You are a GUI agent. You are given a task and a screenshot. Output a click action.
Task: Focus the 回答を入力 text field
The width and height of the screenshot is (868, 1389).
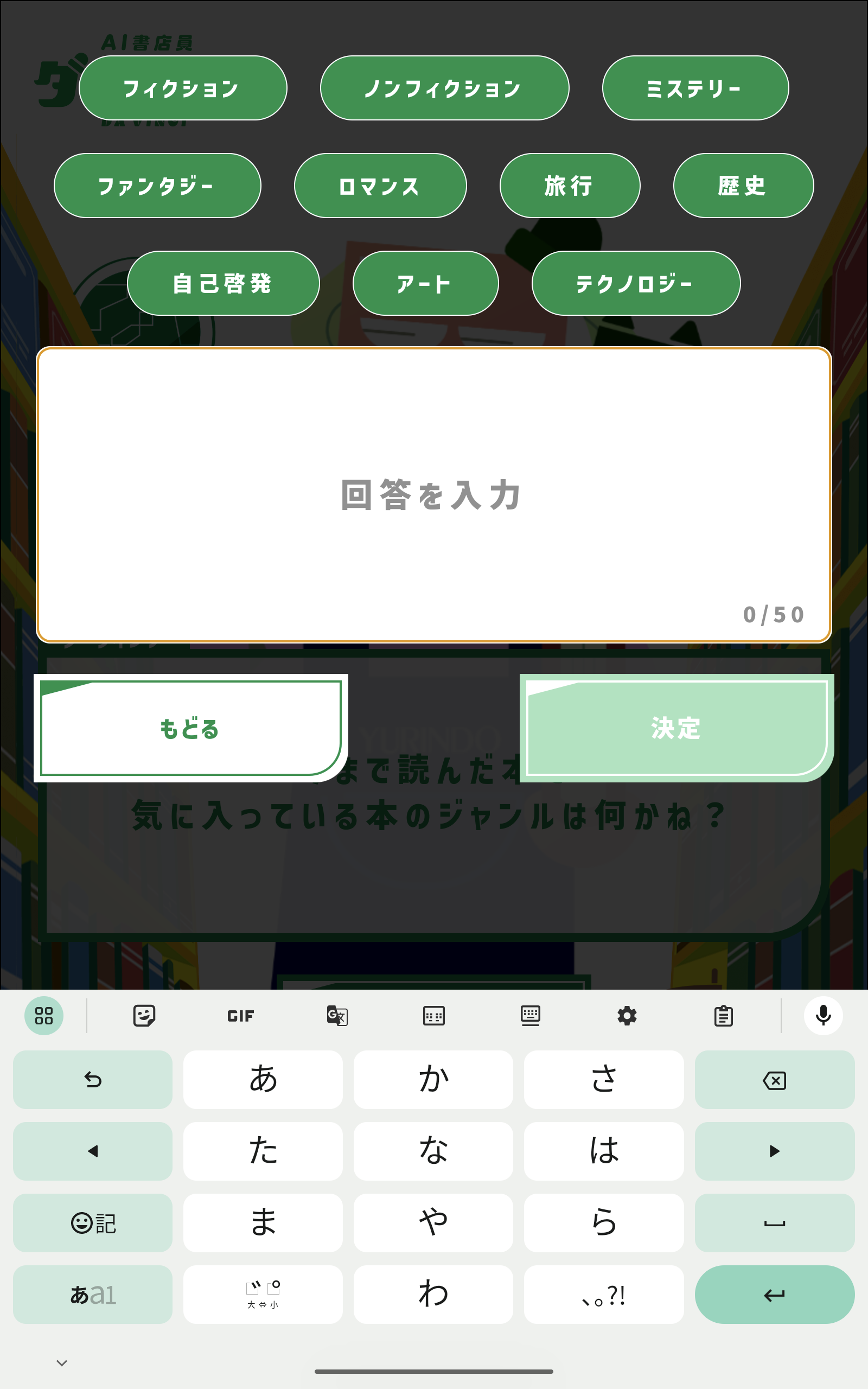pos(433,494)
